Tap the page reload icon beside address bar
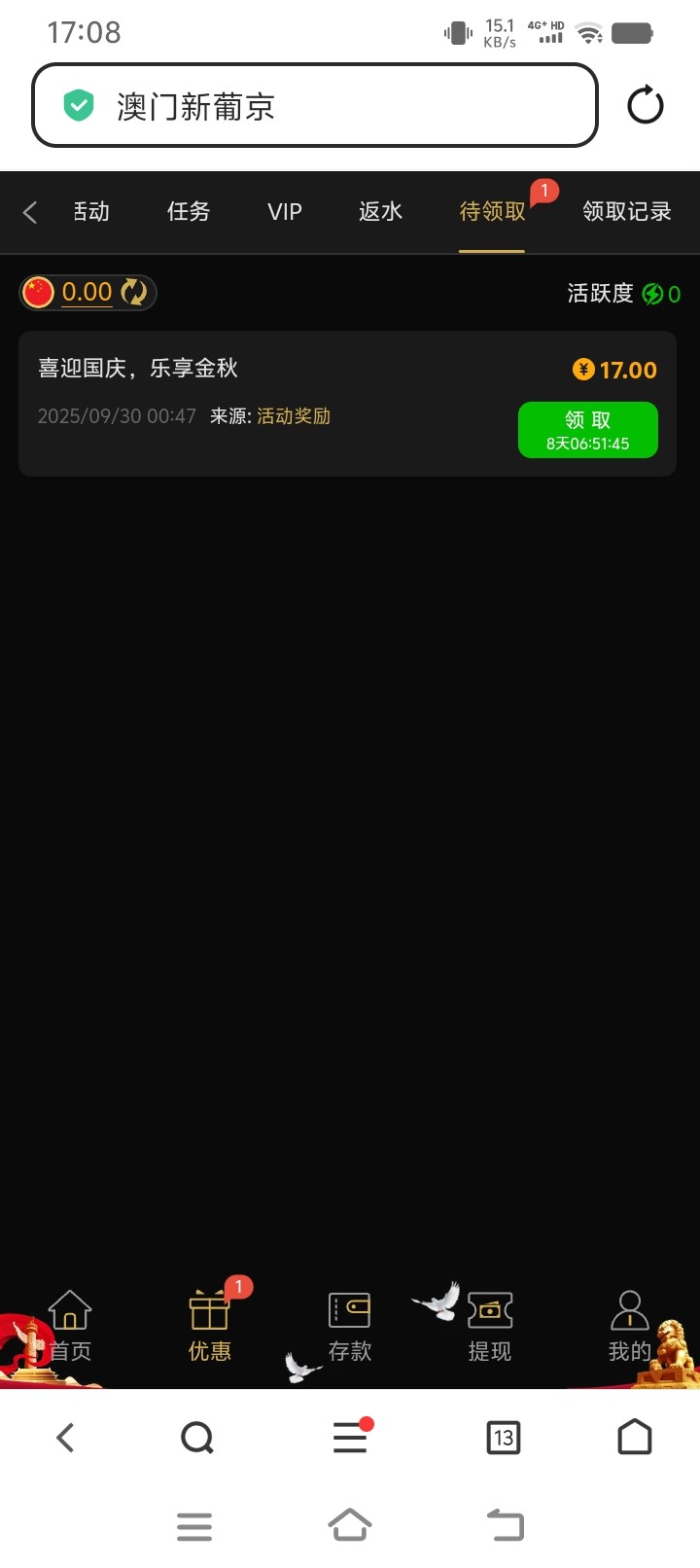 pos(645,104)
